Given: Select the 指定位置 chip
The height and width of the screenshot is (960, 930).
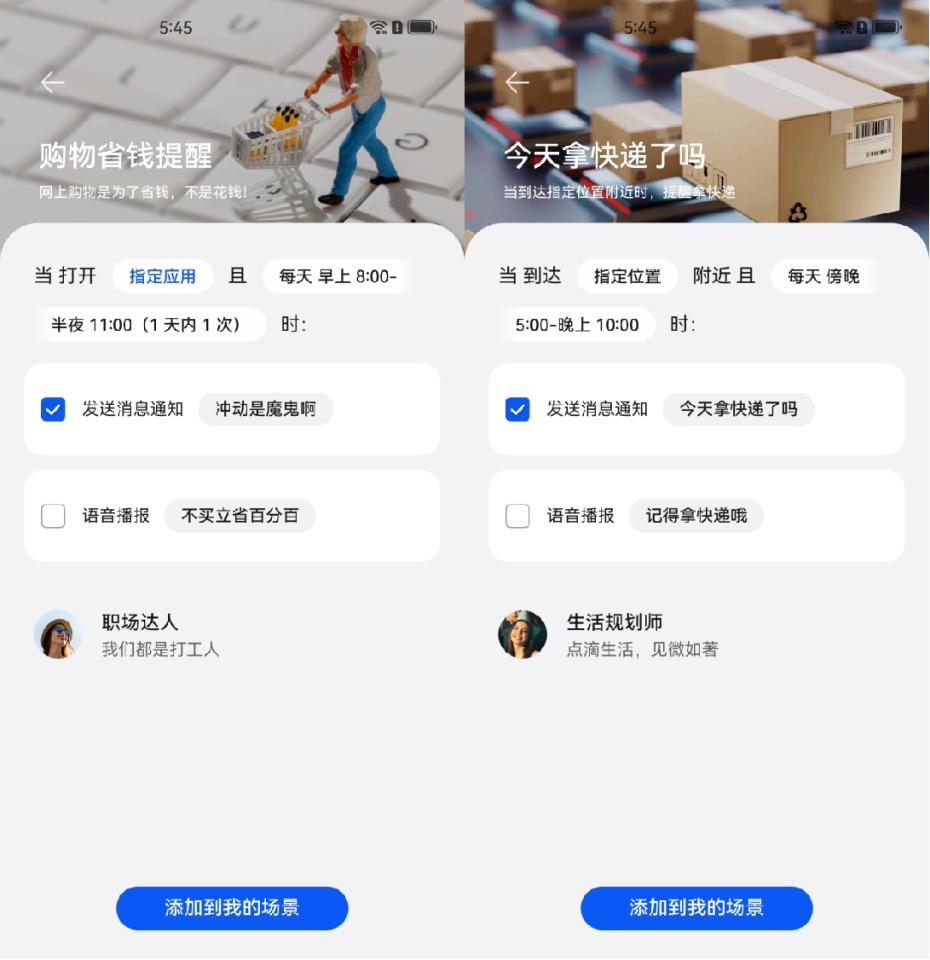Looking at the screenshot, I should (627, 277).
